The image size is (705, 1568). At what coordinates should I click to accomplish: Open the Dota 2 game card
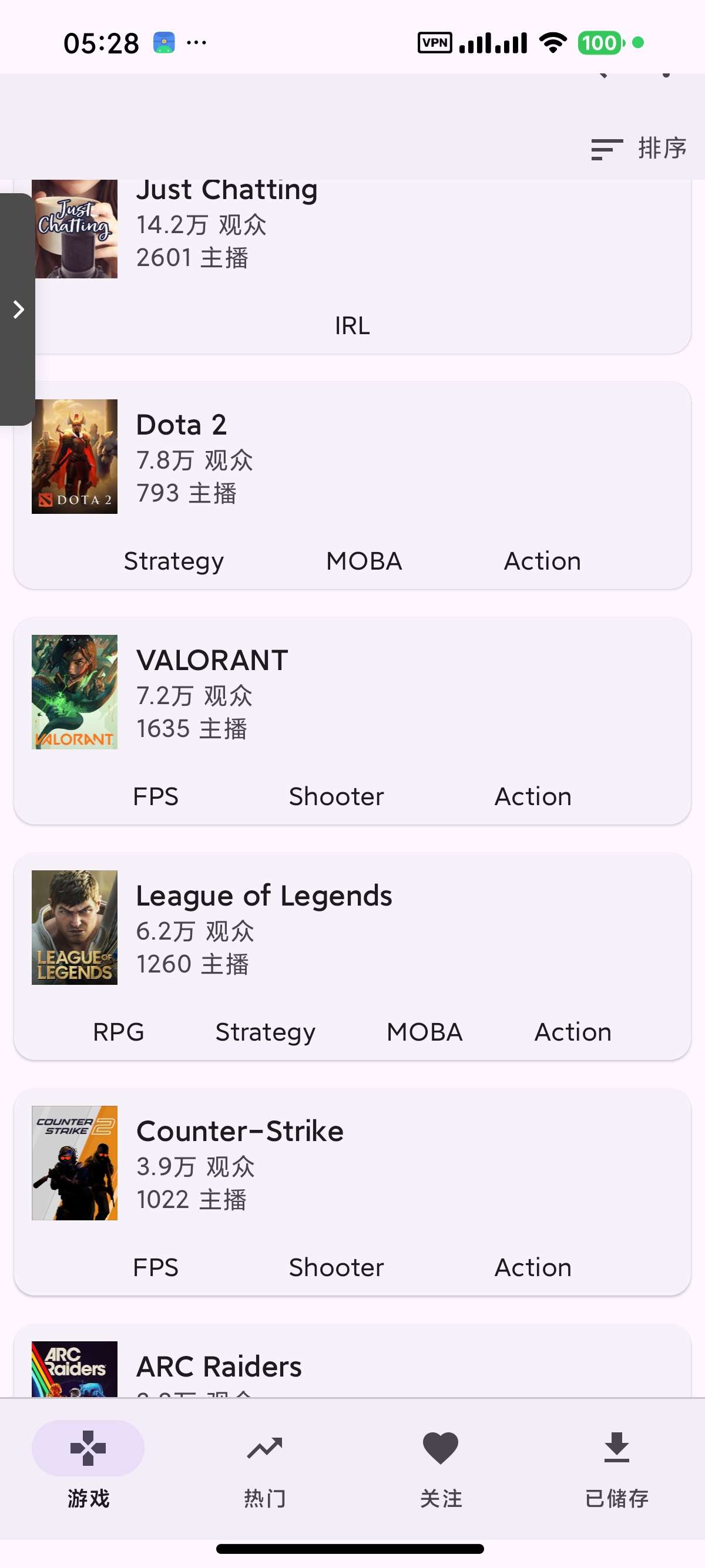pyautogui.click(x=352, y=485)
